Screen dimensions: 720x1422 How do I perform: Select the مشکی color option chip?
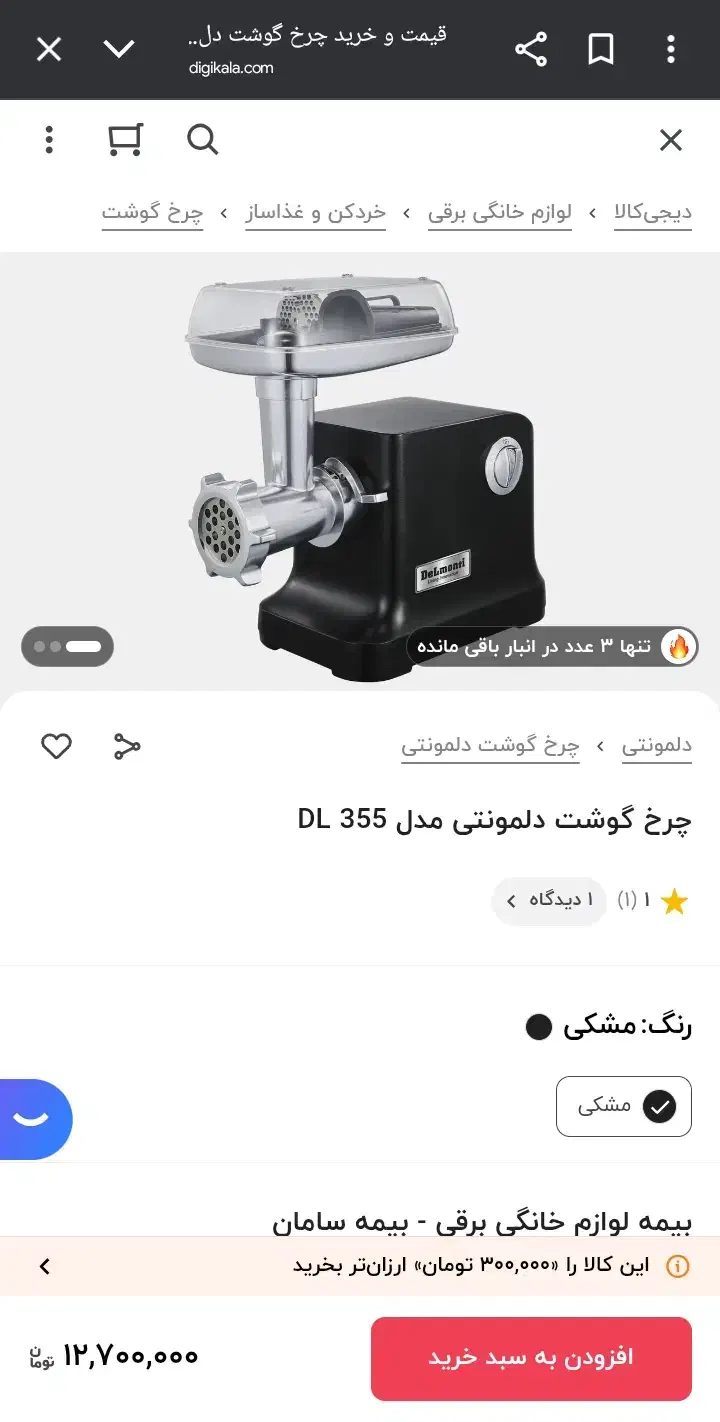(624, 1107)
